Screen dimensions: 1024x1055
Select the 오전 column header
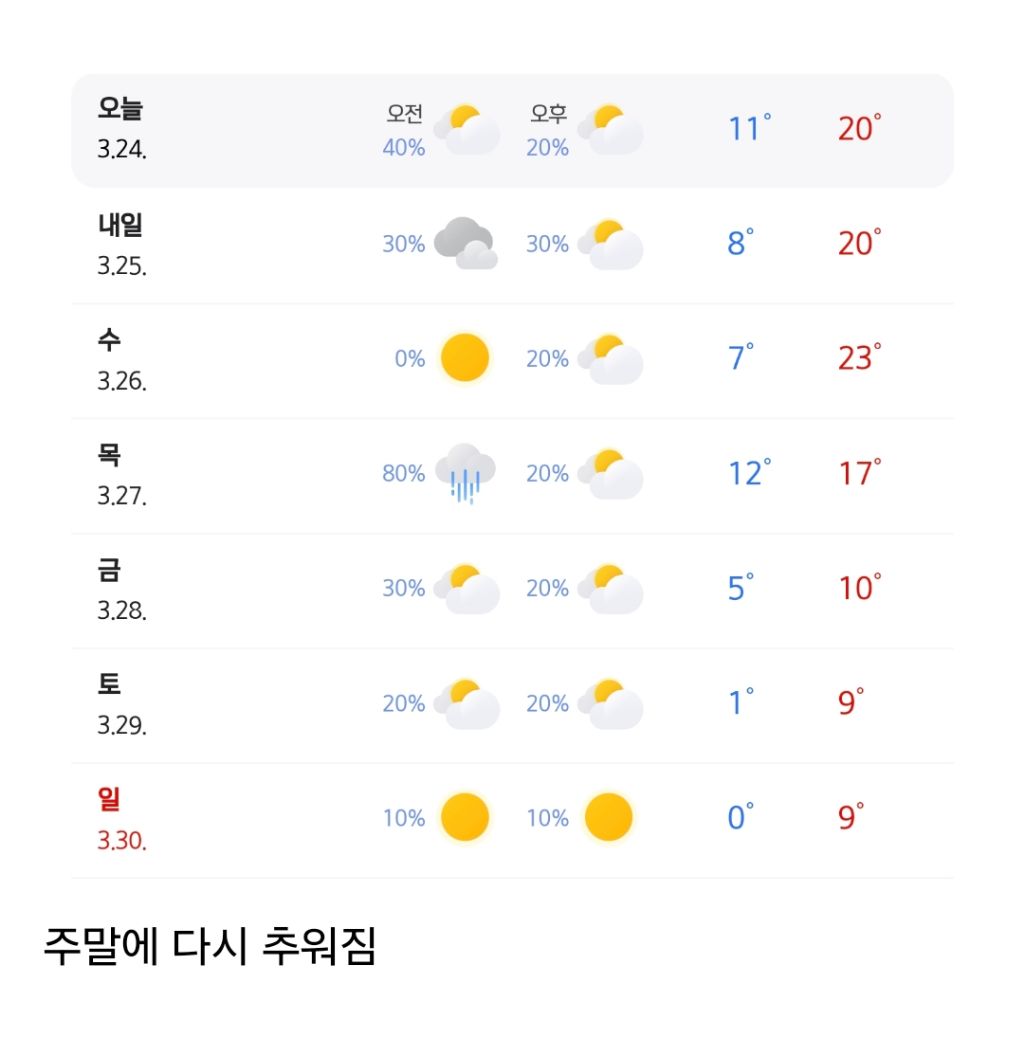407,113
